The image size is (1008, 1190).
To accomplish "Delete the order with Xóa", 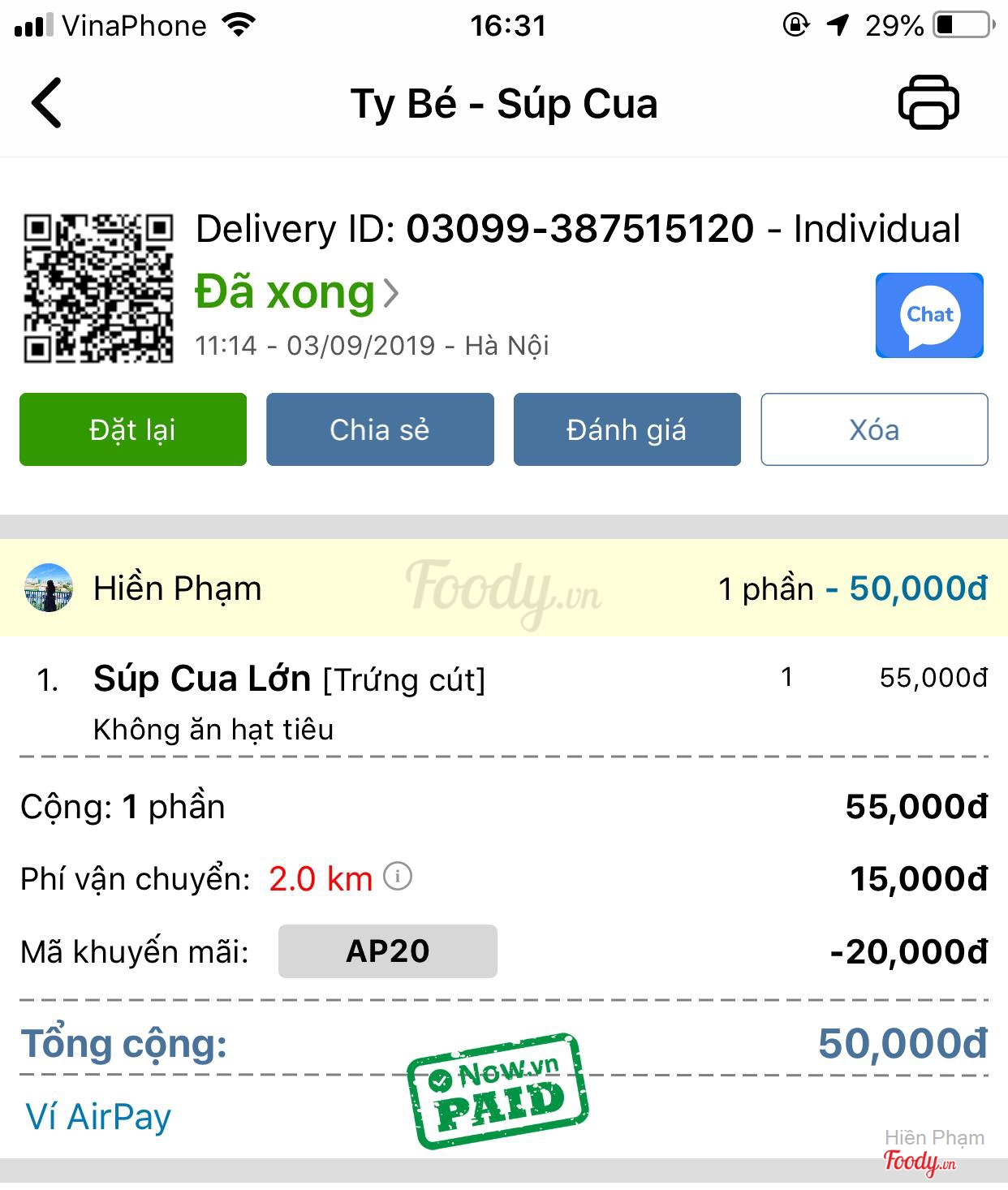I will pos(874,429).
